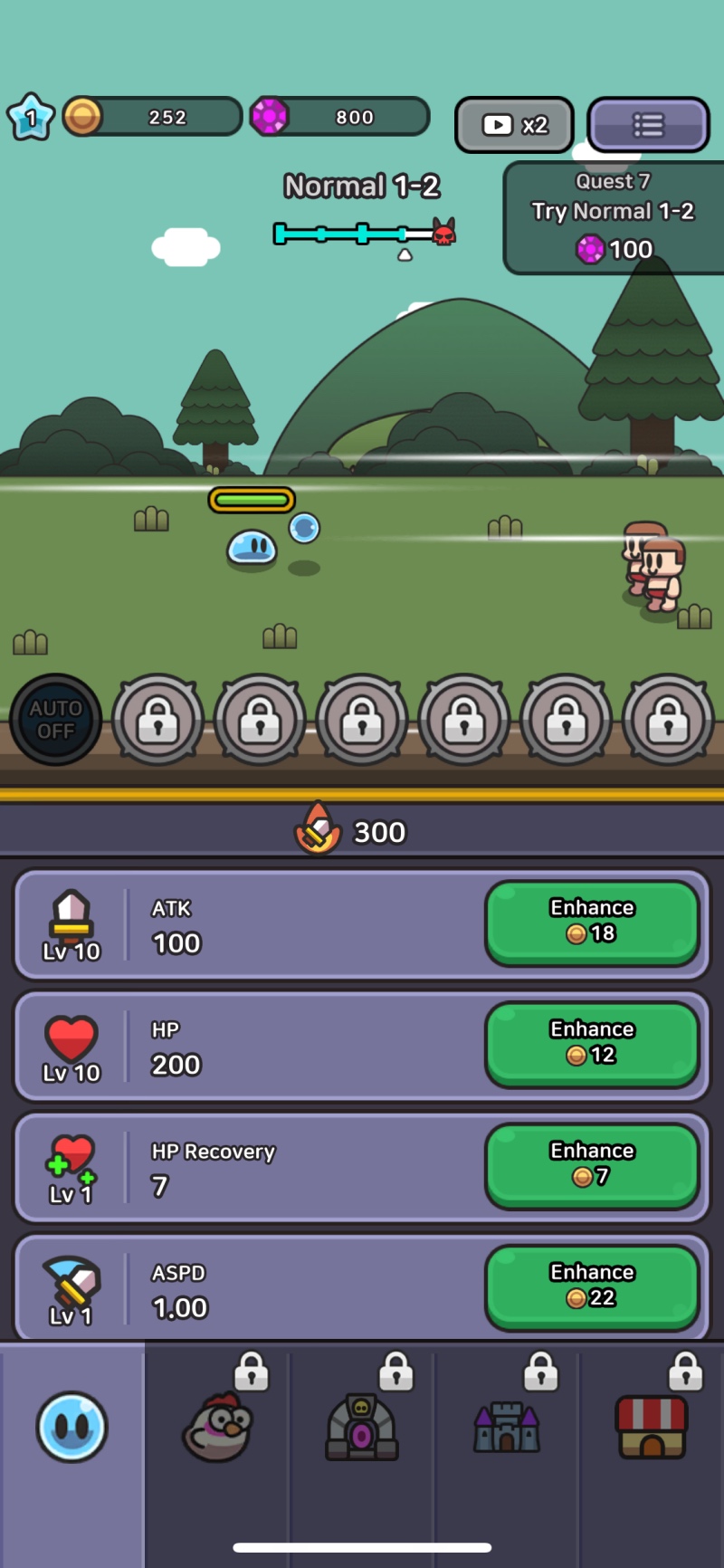Viewport: 724px width, 1568px height.
Task: Tap the HP heart upgrade icon
Action: click(x=71, y=1038)
